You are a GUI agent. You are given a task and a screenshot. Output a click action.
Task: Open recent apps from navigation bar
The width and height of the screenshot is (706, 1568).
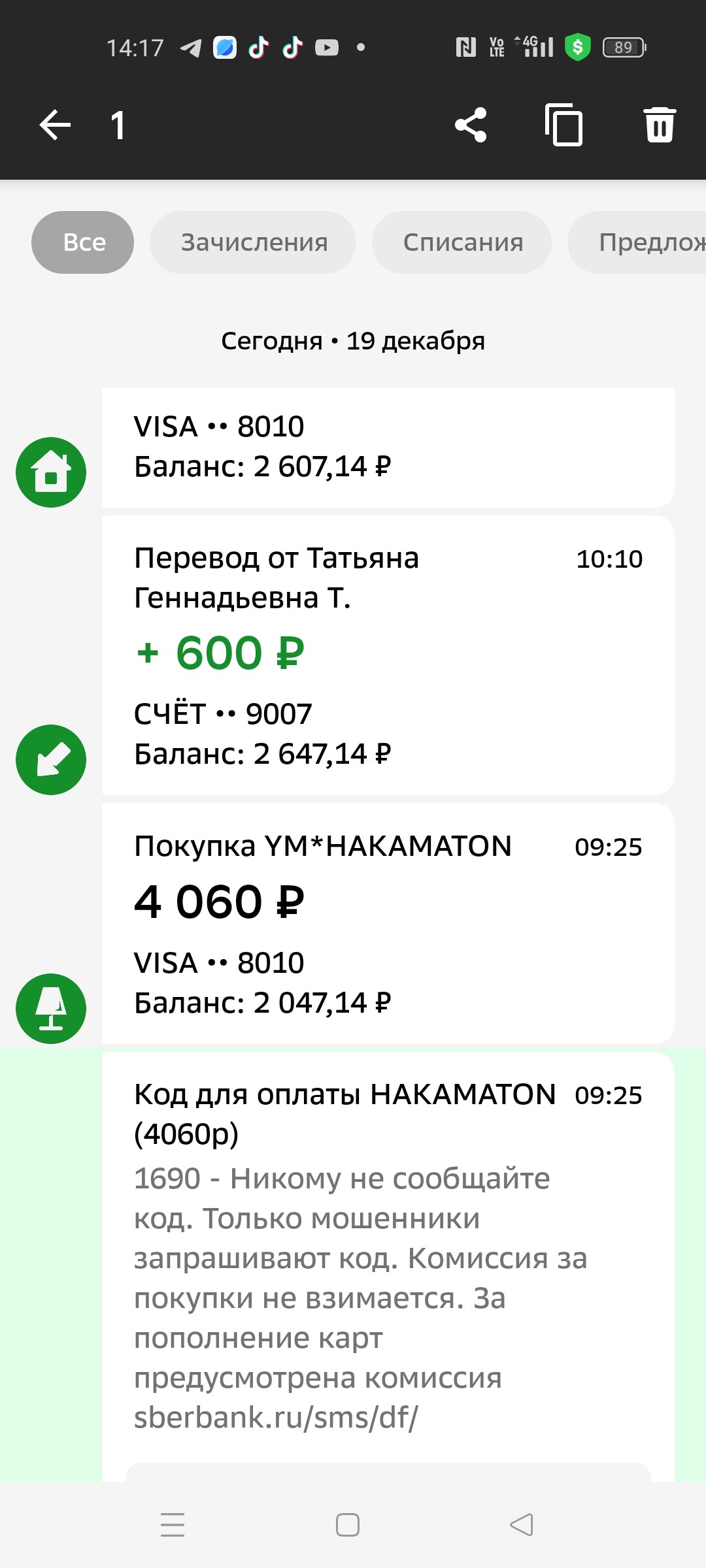coord(173,1525)
